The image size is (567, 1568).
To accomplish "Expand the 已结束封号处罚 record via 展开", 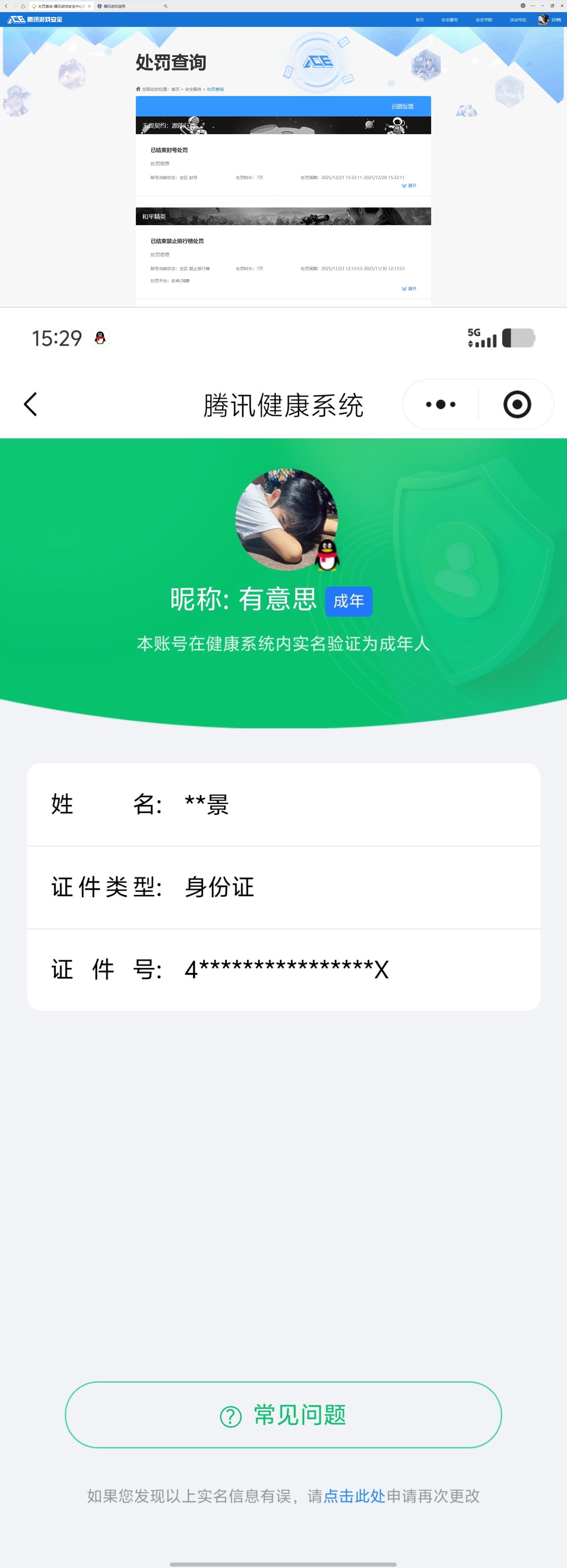I will point(409,186).
